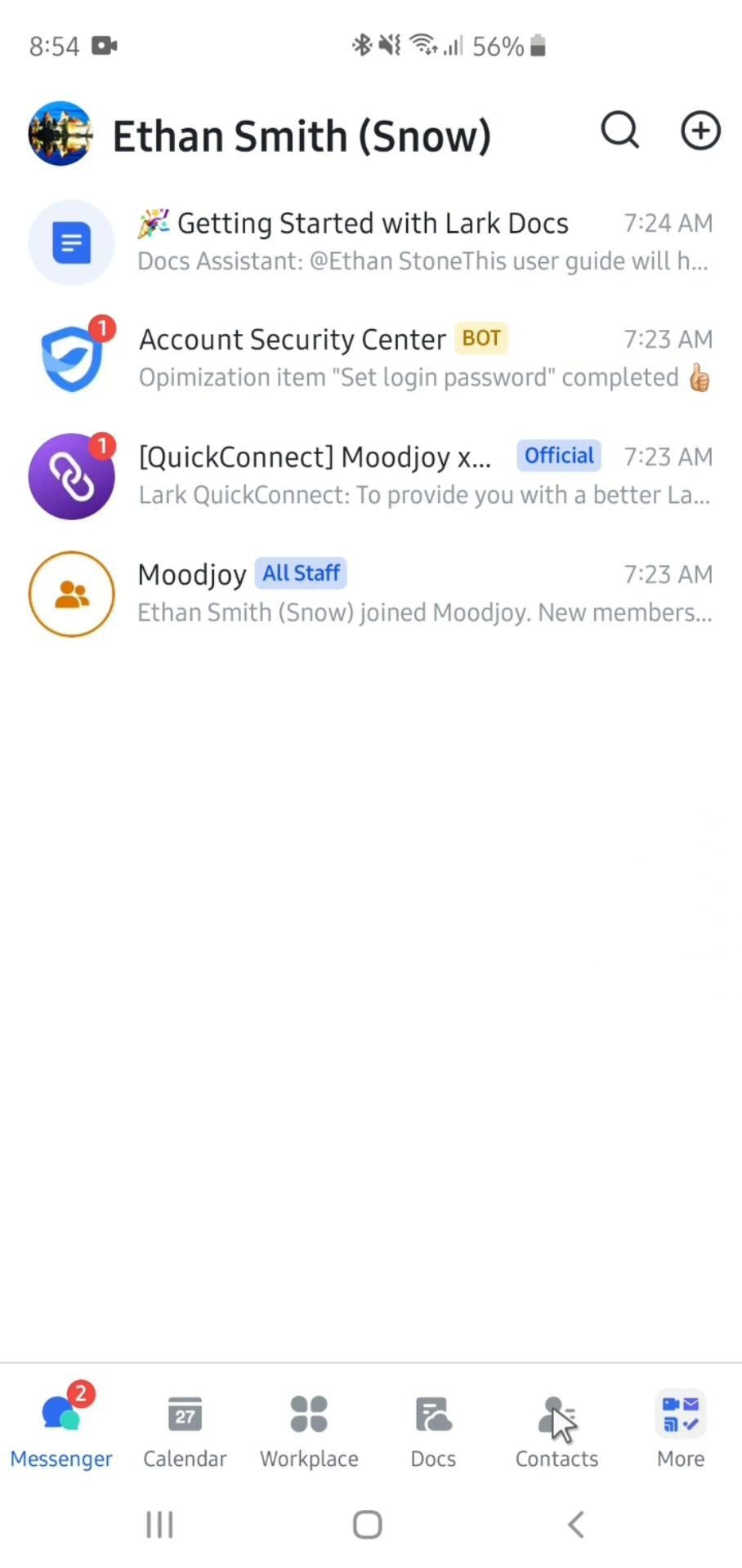The width and height of the screenshot is (742, 1568).
Task: Switch to the Calendar tab
Action: pyautogui.click(x=185, y=1431)
